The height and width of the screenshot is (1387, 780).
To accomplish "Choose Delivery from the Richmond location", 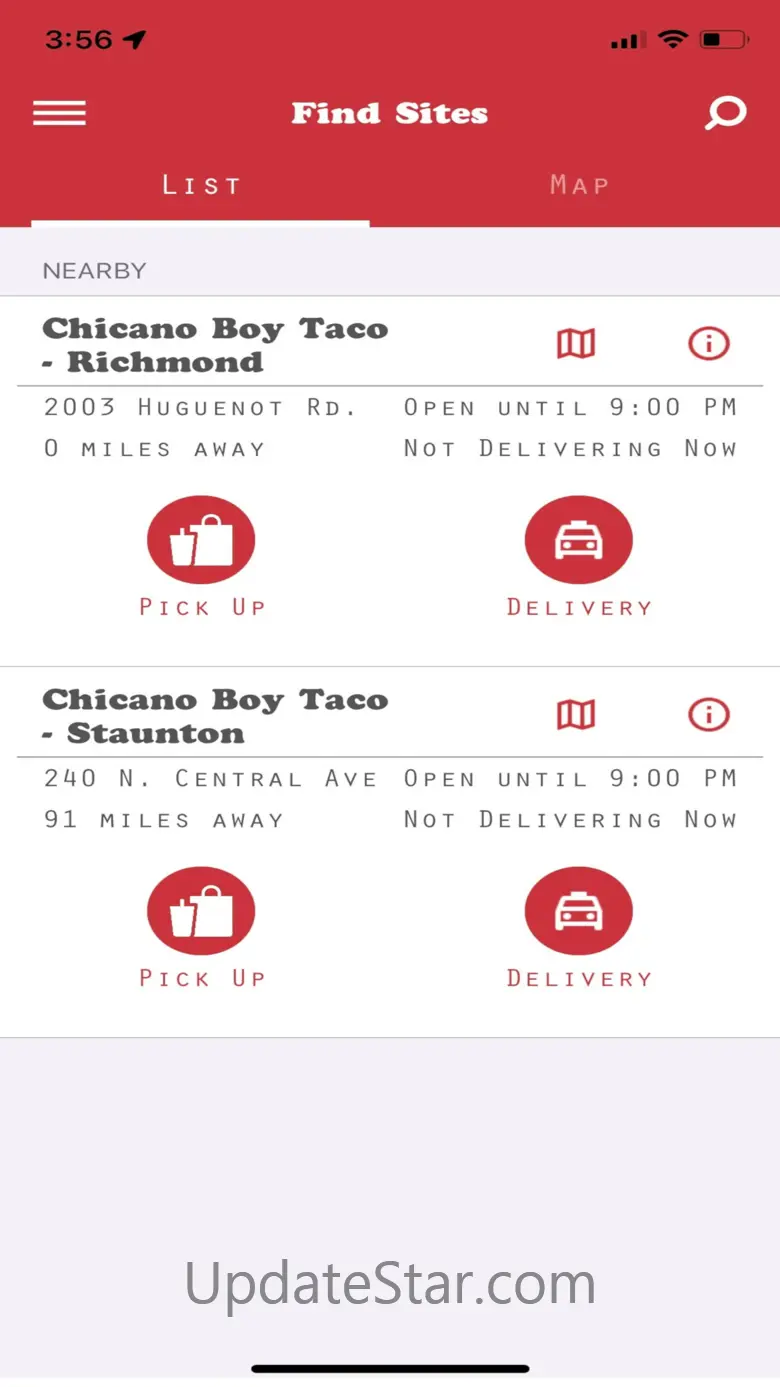I will pos(579,541).
